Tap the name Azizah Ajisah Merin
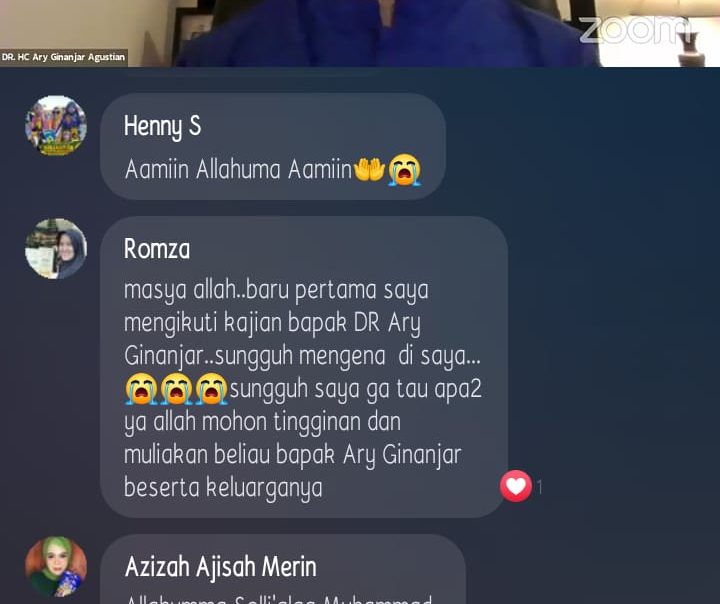 point(220,567)
